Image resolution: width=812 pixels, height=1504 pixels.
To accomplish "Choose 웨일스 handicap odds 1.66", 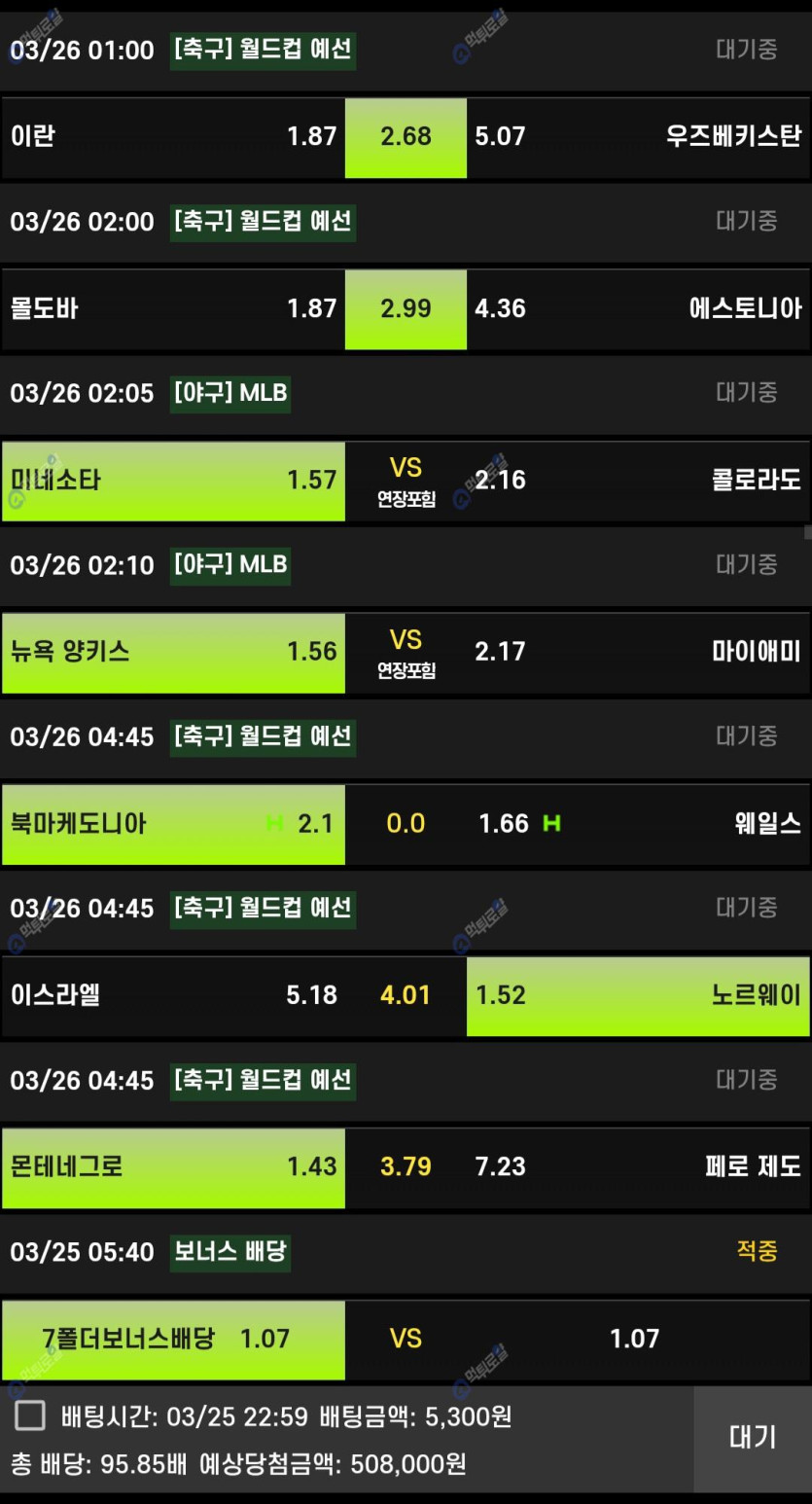I will coord(638,824).
